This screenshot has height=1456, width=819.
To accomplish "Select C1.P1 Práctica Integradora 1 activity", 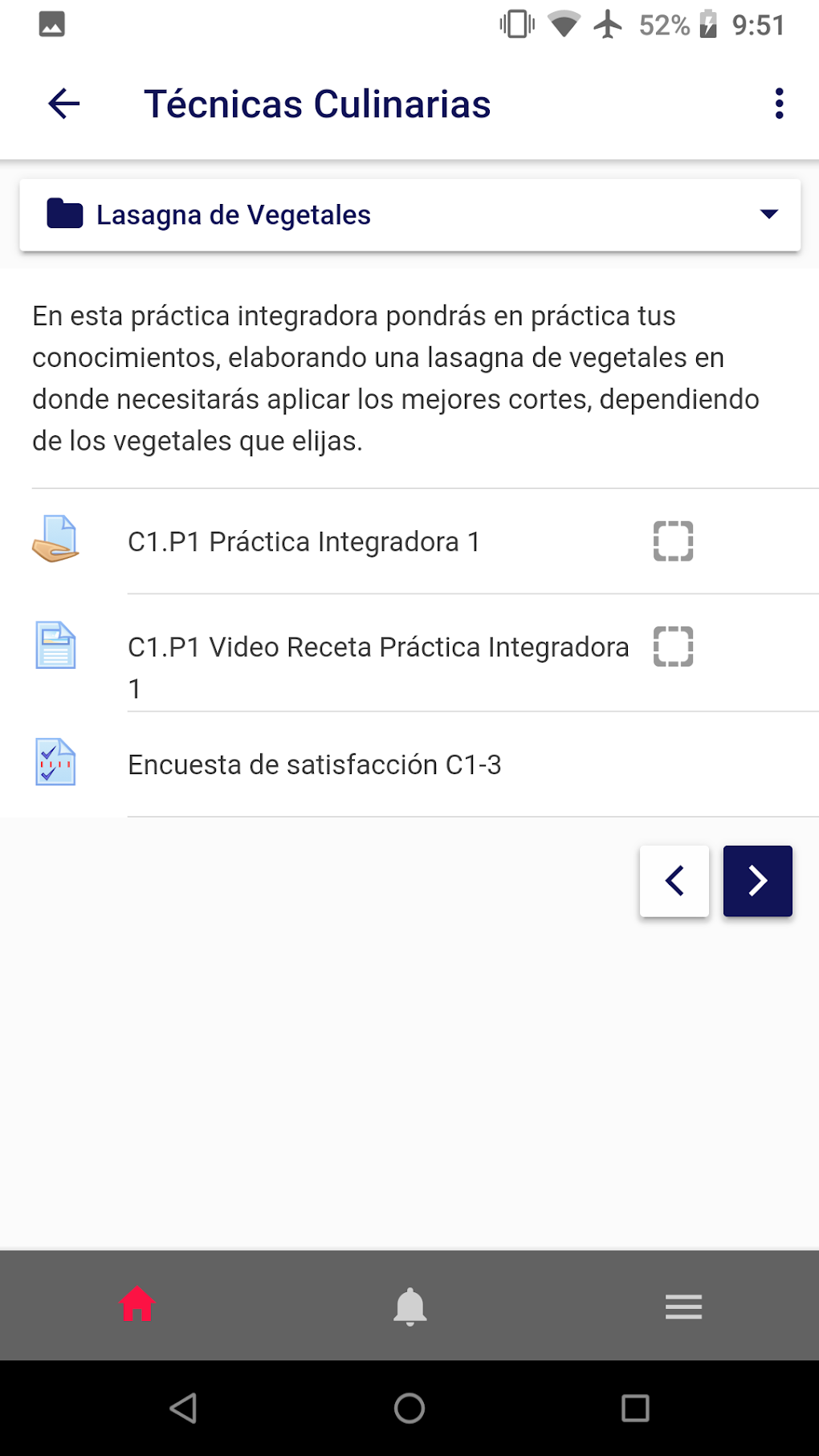I will 304,540.
